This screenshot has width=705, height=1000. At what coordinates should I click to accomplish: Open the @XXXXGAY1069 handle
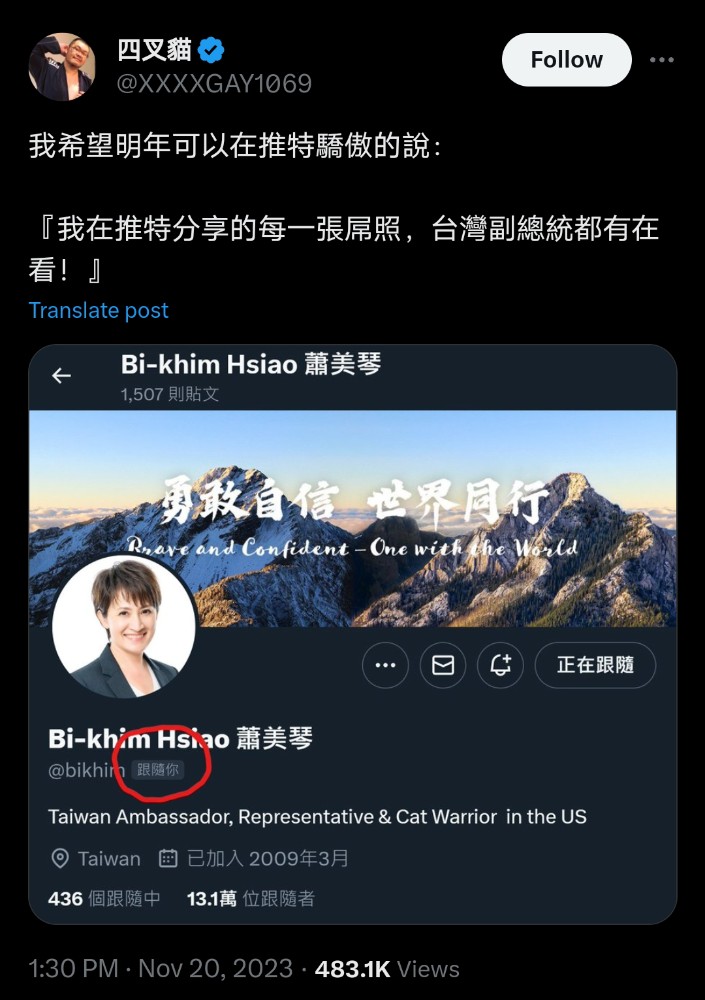tap(214, 83)
